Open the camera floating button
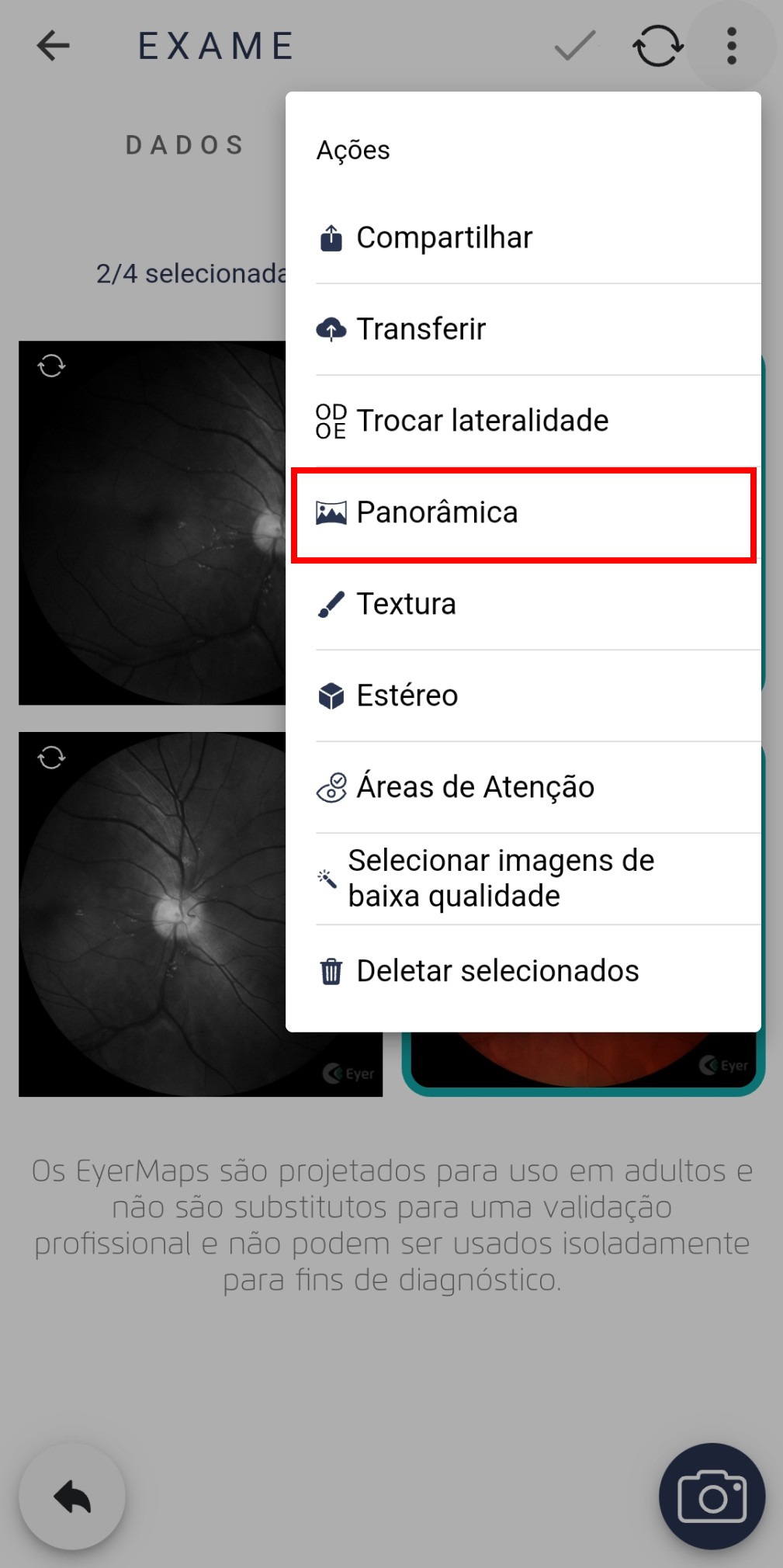The height and width of the screenshot is (1568, 783). [x=712, y=1496]
